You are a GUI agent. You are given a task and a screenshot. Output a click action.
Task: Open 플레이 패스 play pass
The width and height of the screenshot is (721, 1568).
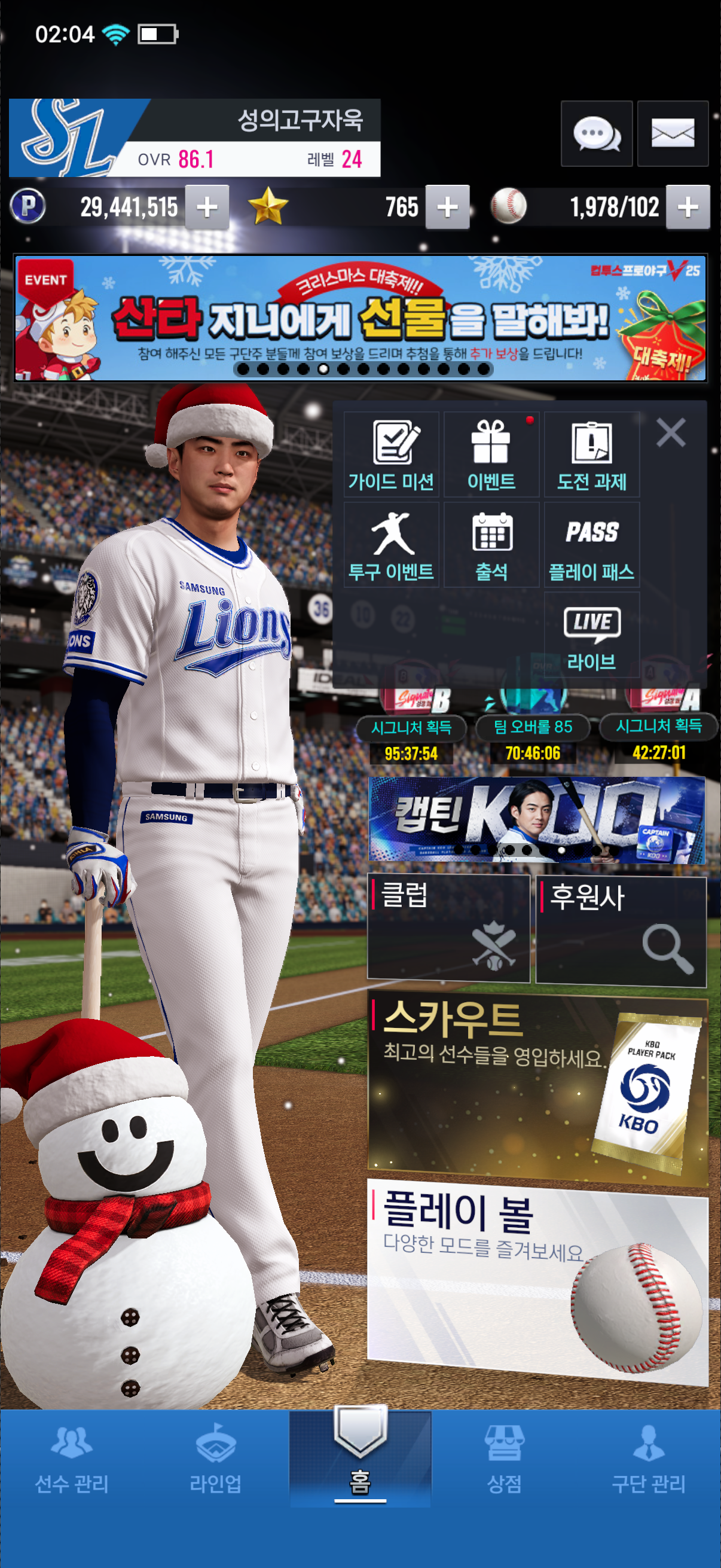[591, 545]
